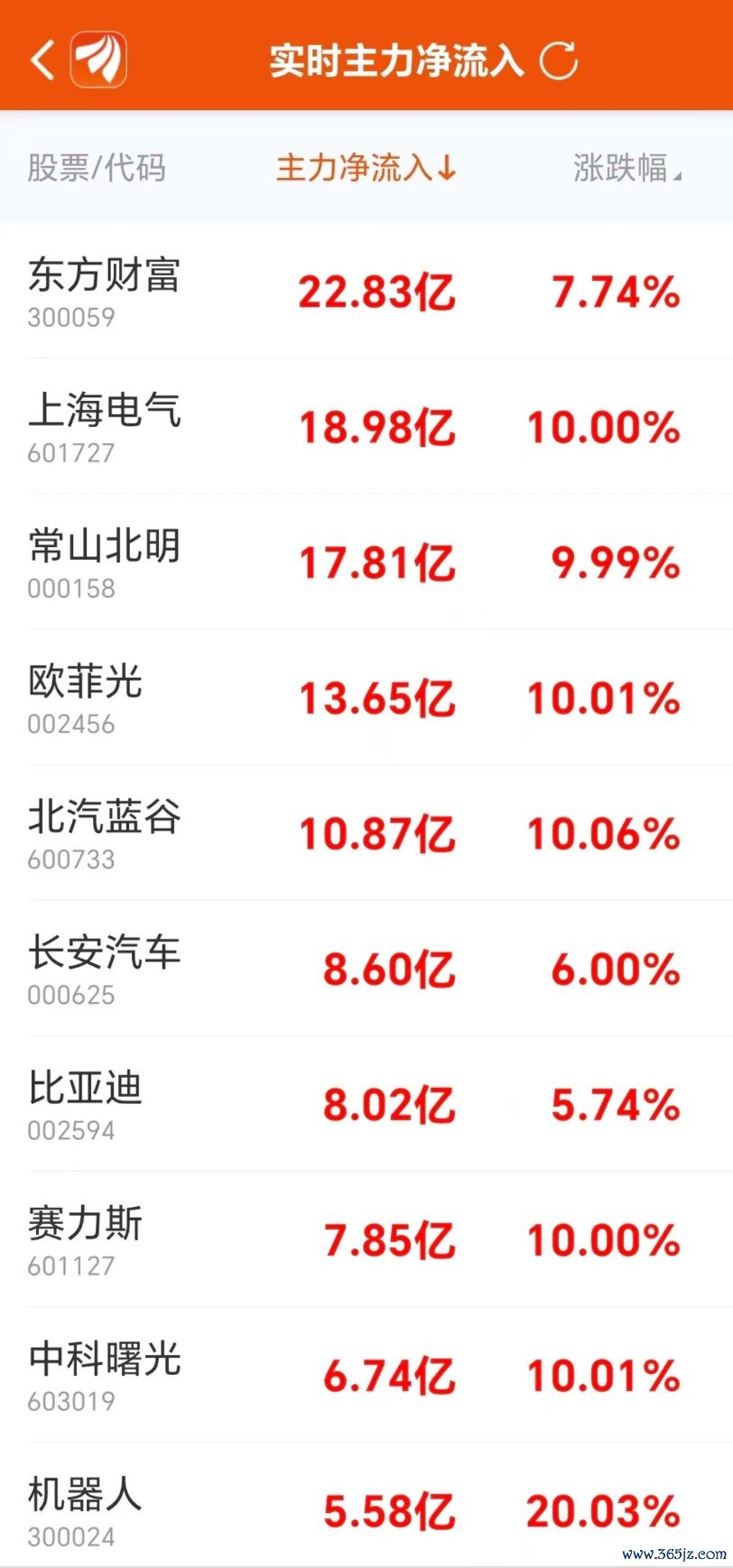
Task: View 长安汽车 details
Action: click(x=366, y=968)
